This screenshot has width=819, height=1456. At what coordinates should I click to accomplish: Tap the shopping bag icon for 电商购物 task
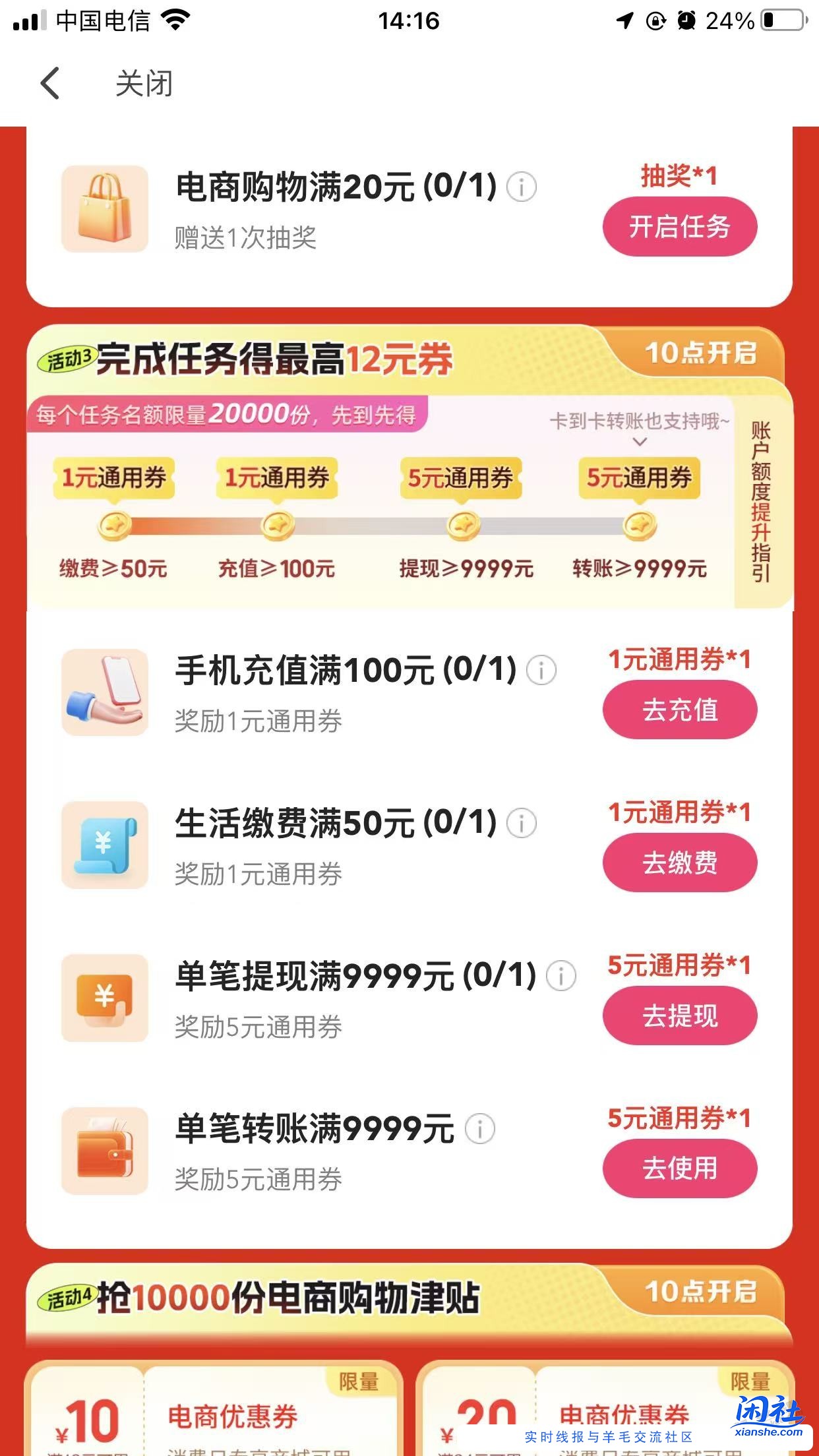tap(106, 209)
